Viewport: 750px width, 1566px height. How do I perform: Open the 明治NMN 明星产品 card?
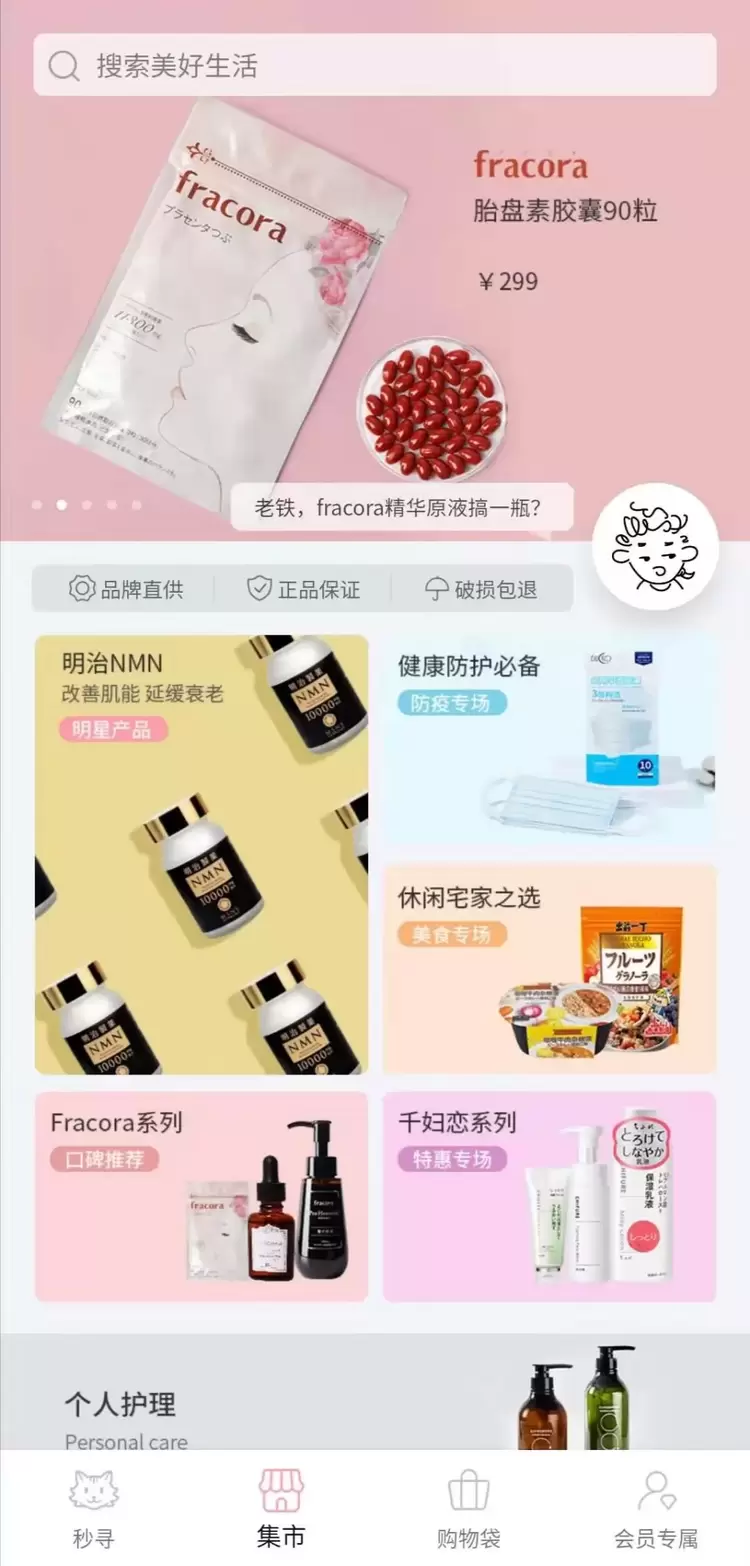click(x=201, y=855)
